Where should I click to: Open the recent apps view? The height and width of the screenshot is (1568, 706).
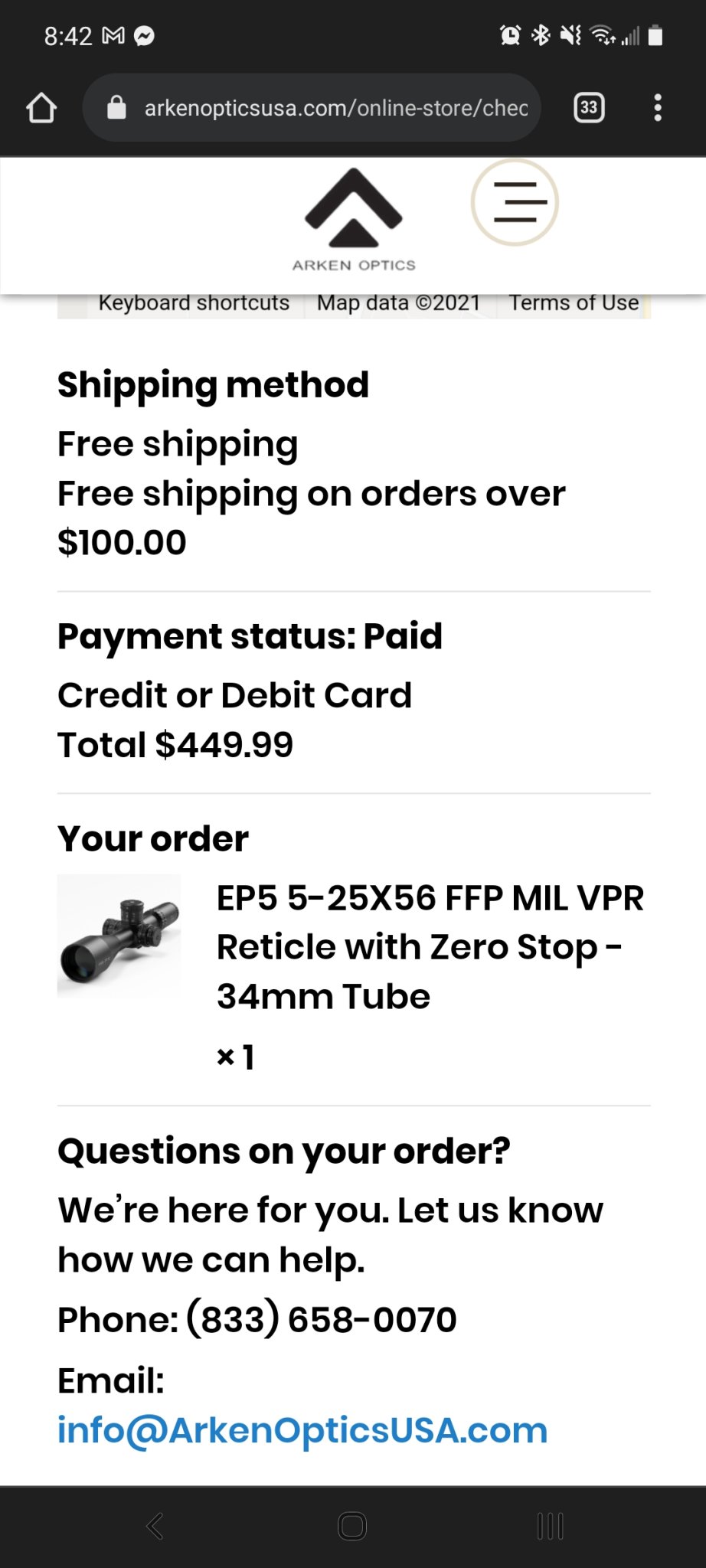pyautogui.click(x=550, y=1526)
